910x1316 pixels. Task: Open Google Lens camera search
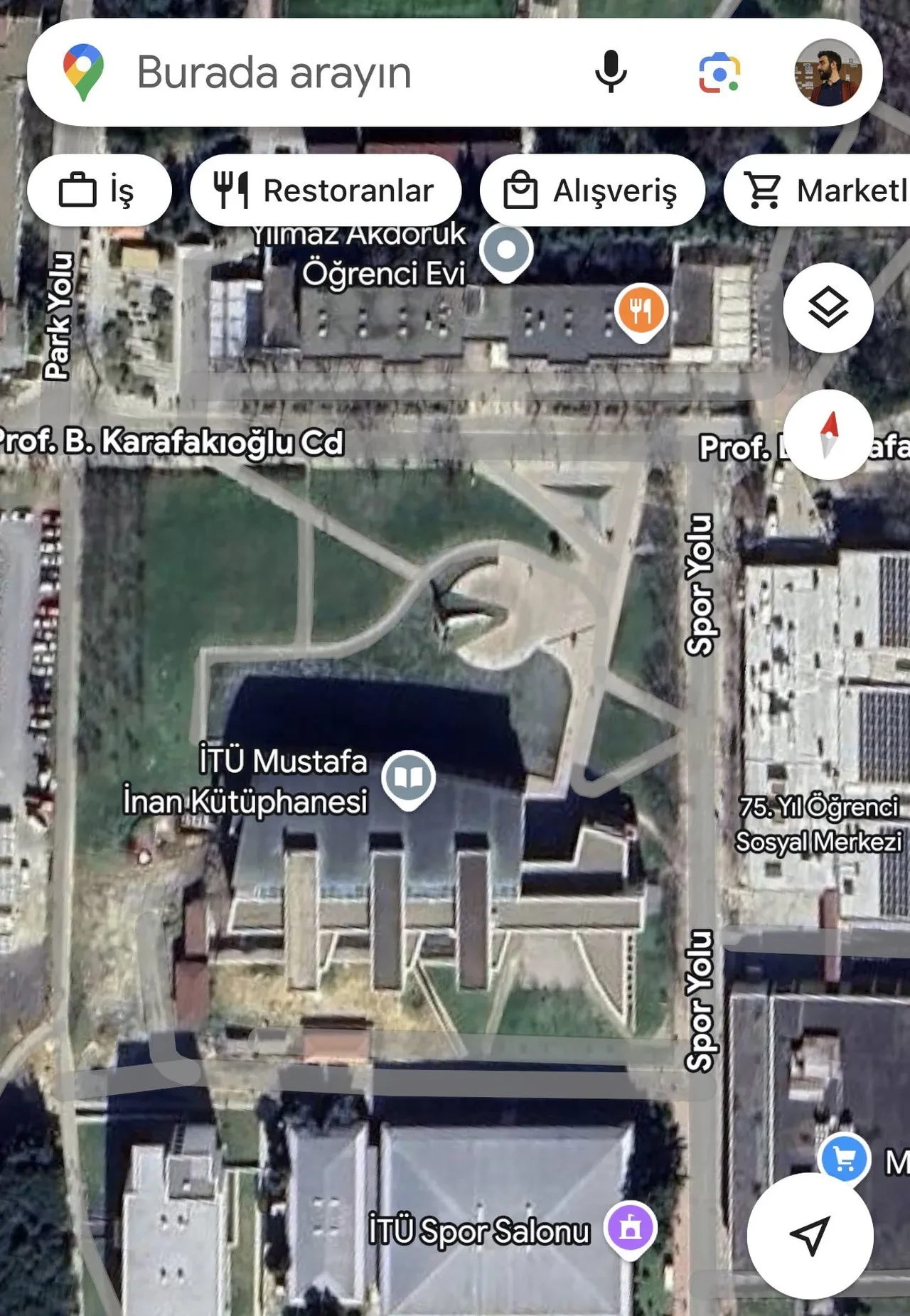[x=719, y=73]
